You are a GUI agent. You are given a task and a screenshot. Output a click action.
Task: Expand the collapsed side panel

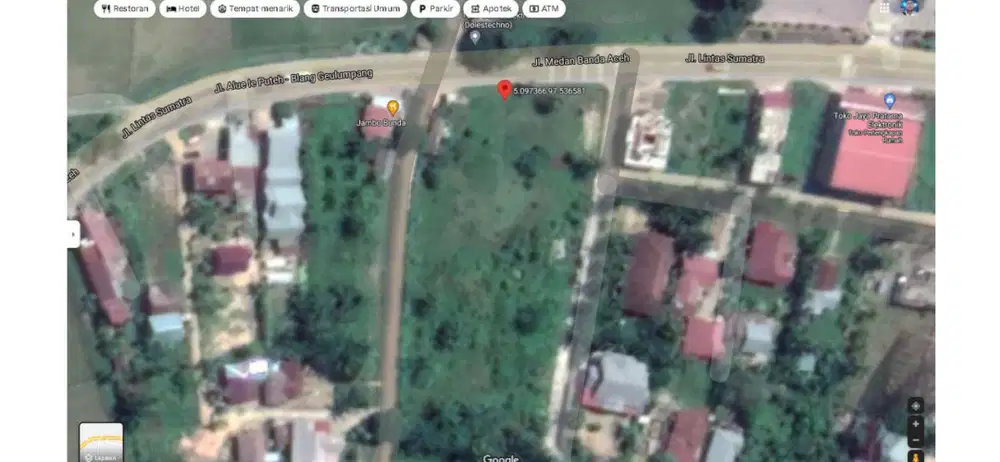pyautogui.click(x=73, y=234)
